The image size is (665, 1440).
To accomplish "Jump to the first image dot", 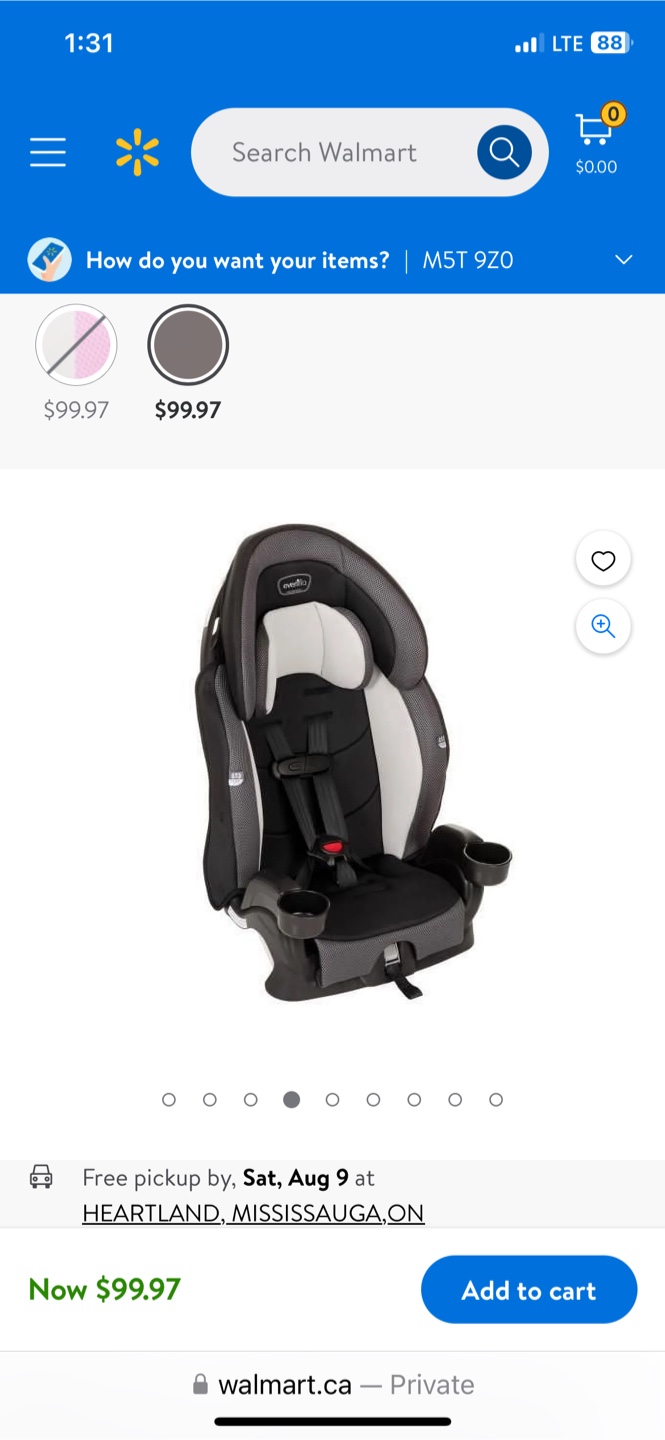I will click(169, 1100).
